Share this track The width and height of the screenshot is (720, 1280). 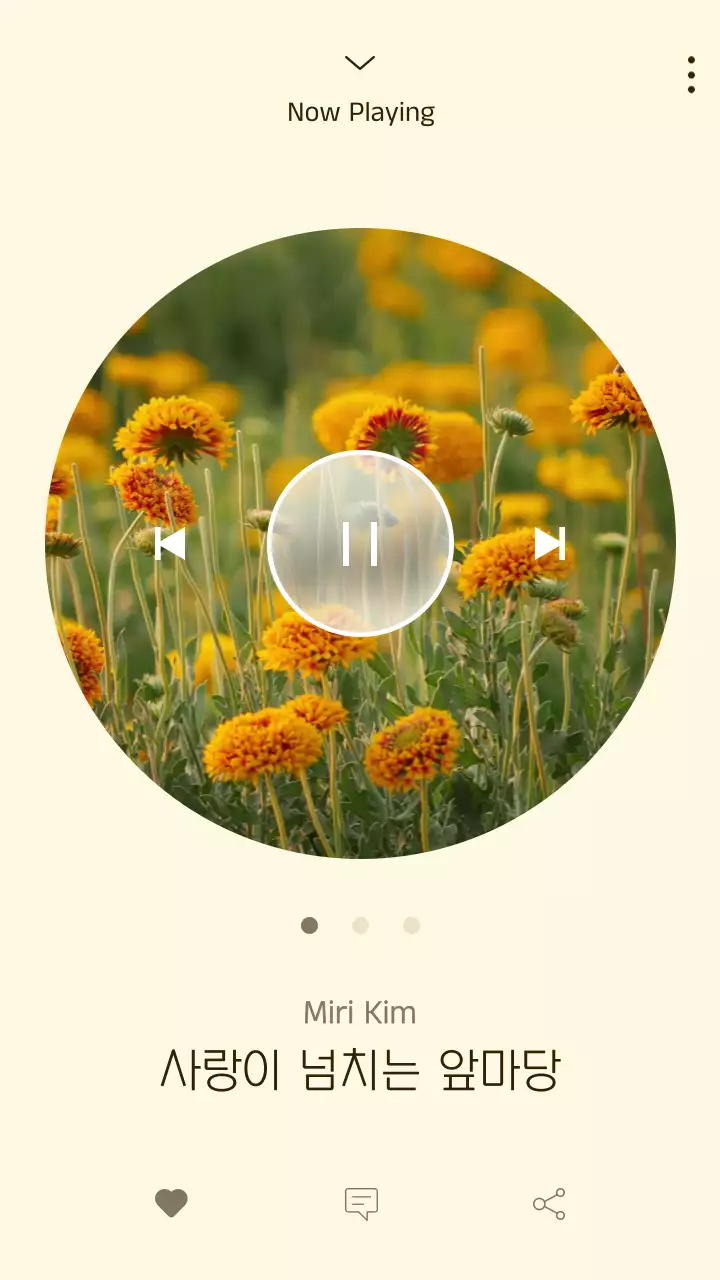(x=549, y=1203)
